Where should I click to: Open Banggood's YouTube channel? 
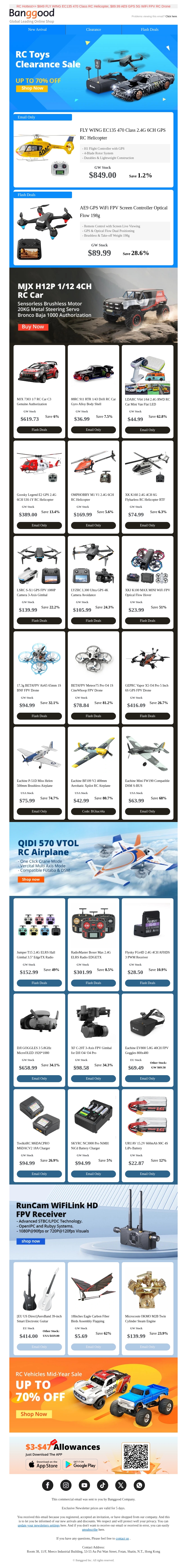point(84,1485)
